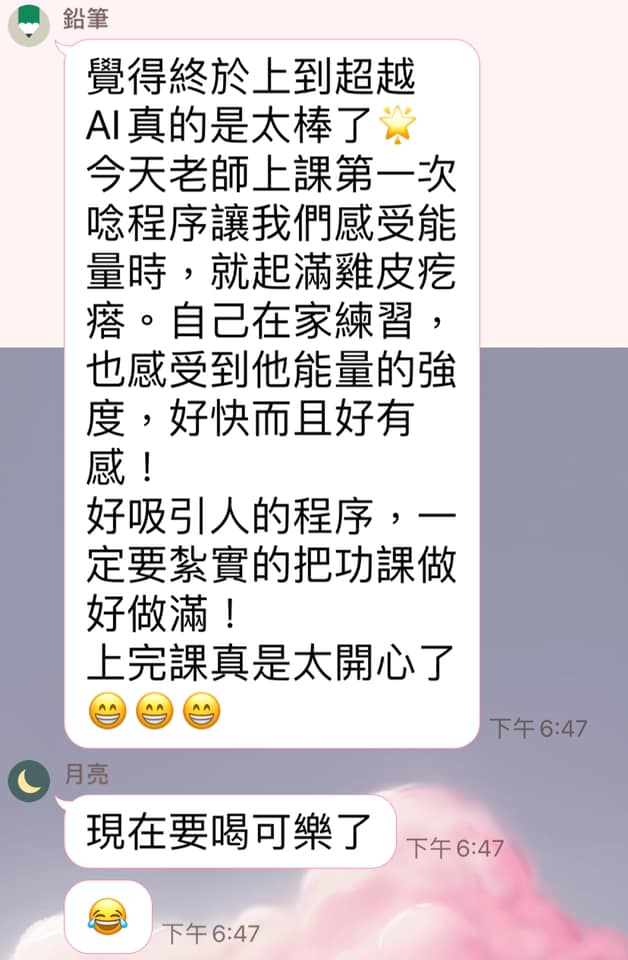Open 月亮's profile avatar
This screenshot has height=960, width=628.
29,781
